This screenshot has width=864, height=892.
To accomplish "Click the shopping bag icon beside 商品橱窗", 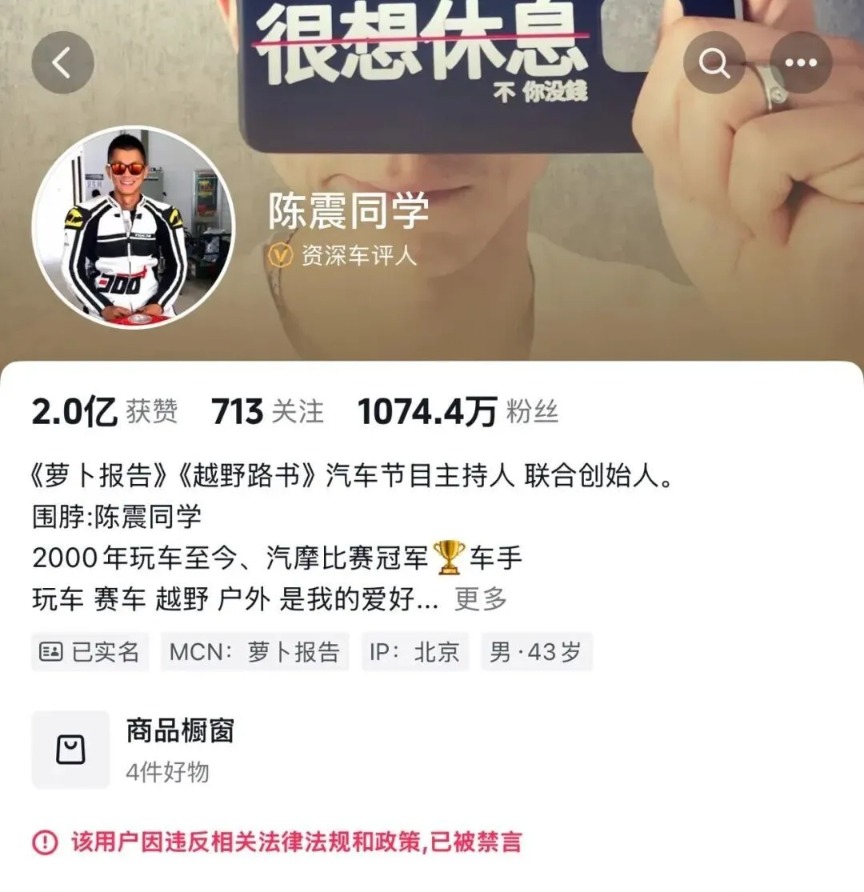I will click(73, 748).
